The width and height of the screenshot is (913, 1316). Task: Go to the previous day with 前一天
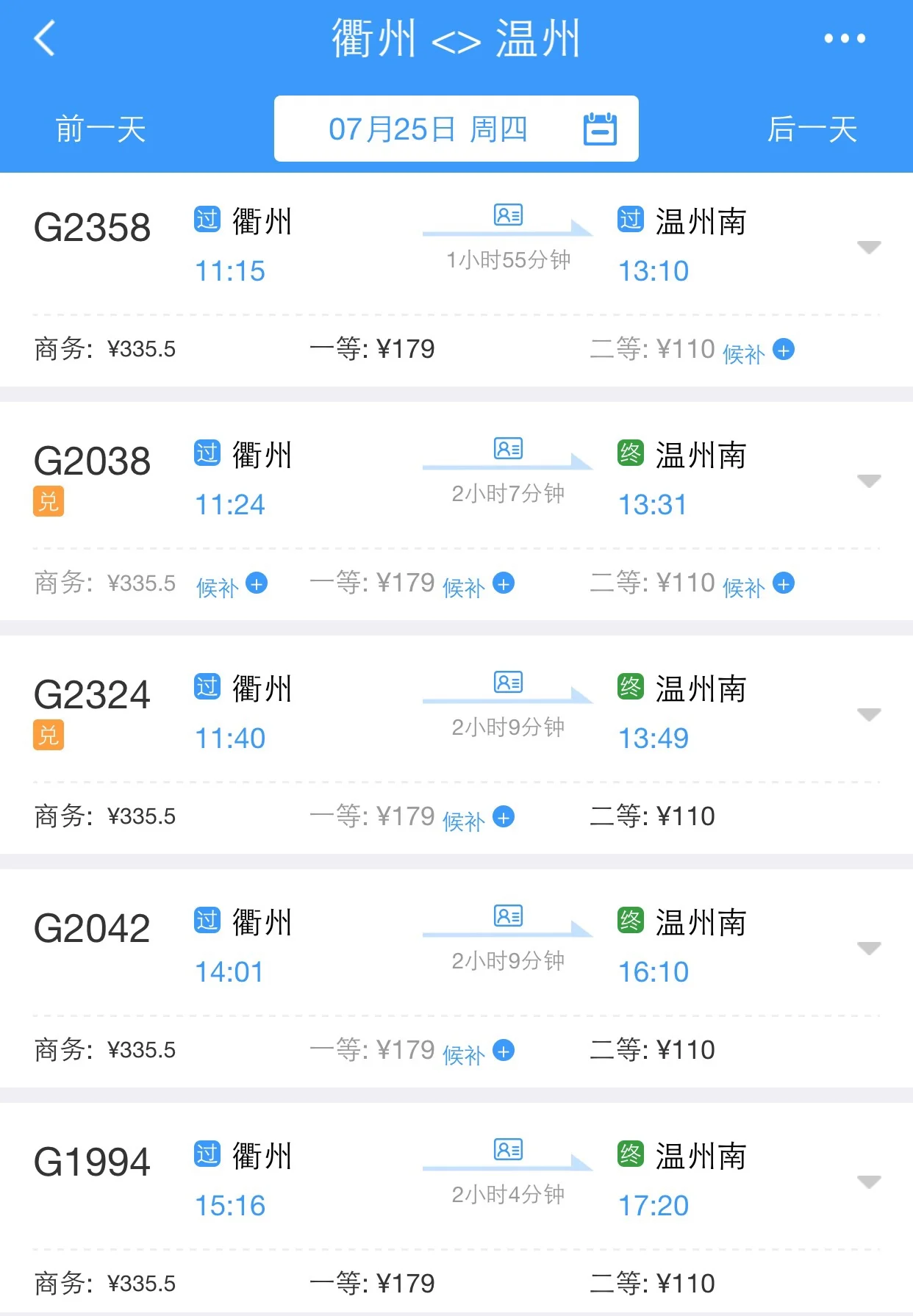pyautogui.click(x=99, y=129)
